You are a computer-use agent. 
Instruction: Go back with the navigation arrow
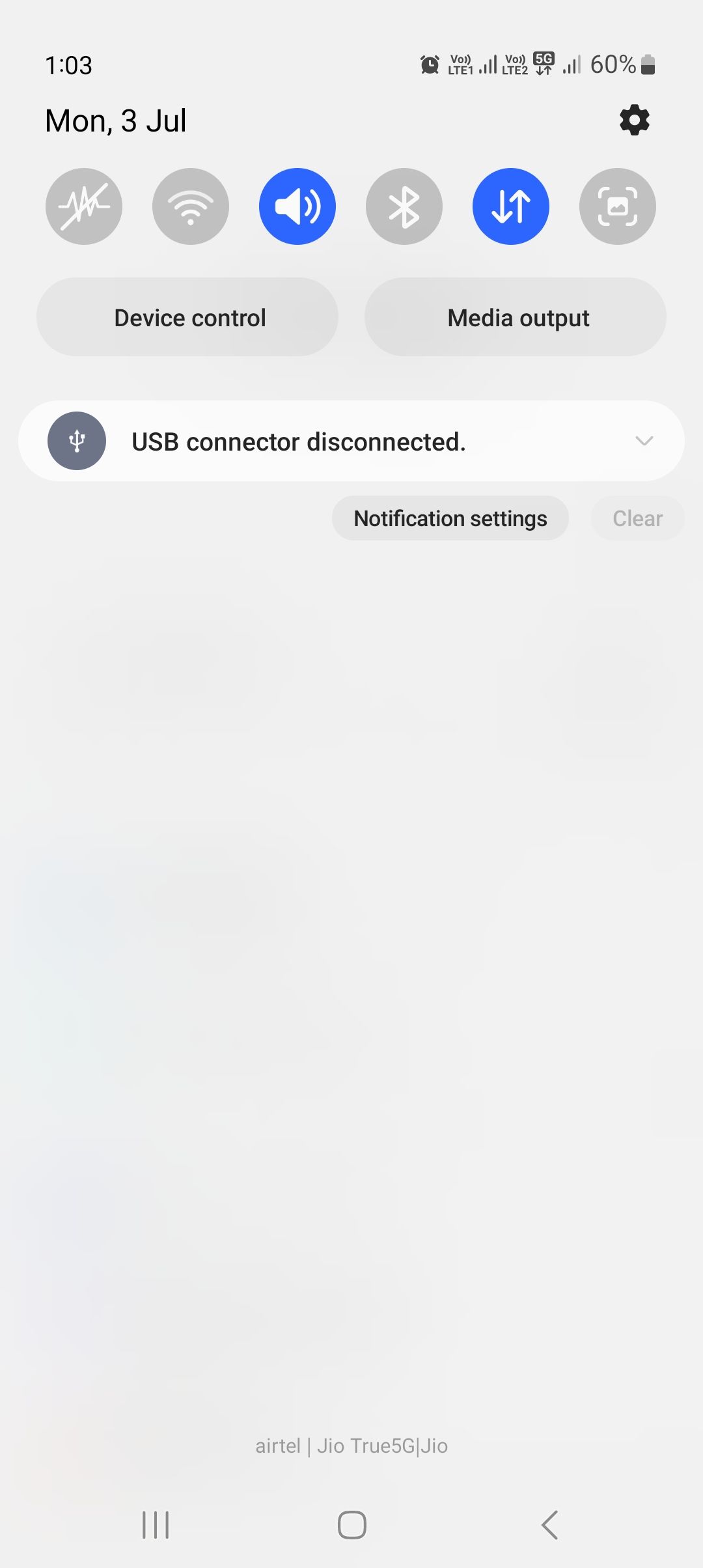pos(549,1524)
